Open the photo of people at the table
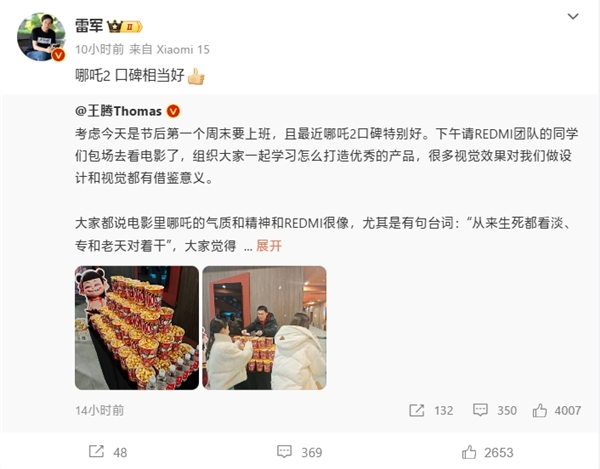The height and width of the screenshot is (469, 600). 264,327
